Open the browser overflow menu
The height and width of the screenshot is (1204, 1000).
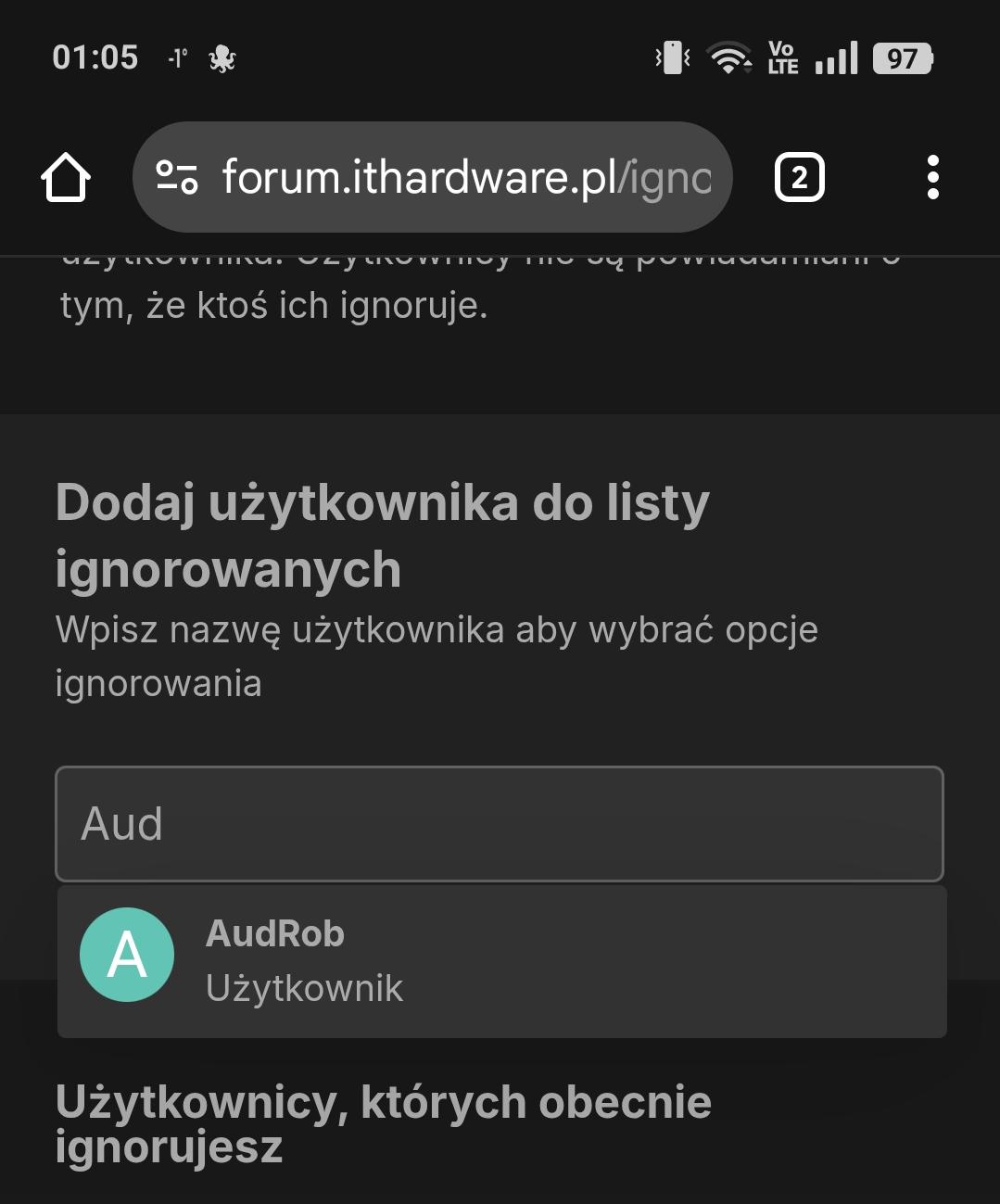click(932, 177)
